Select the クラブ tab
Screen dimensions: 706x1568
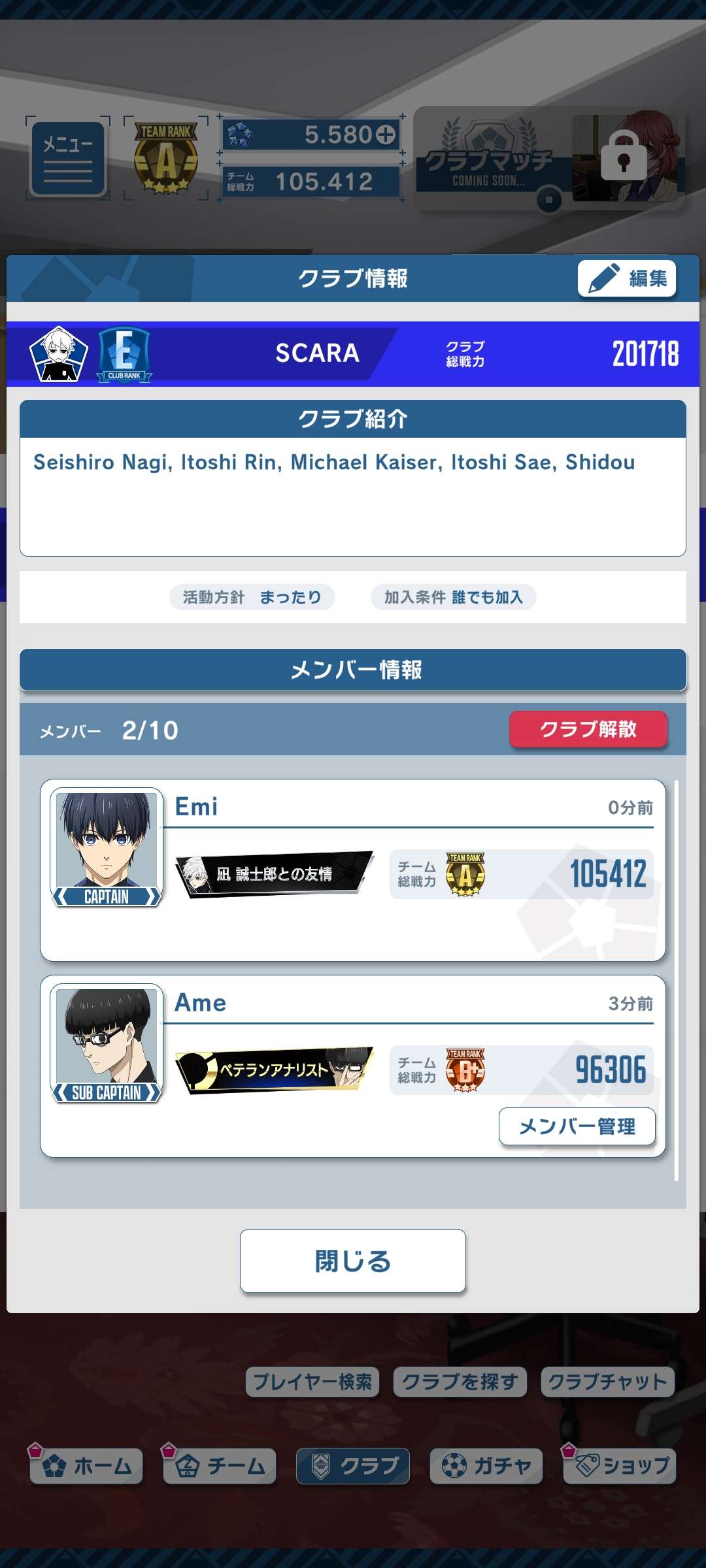coord(353,1465)
